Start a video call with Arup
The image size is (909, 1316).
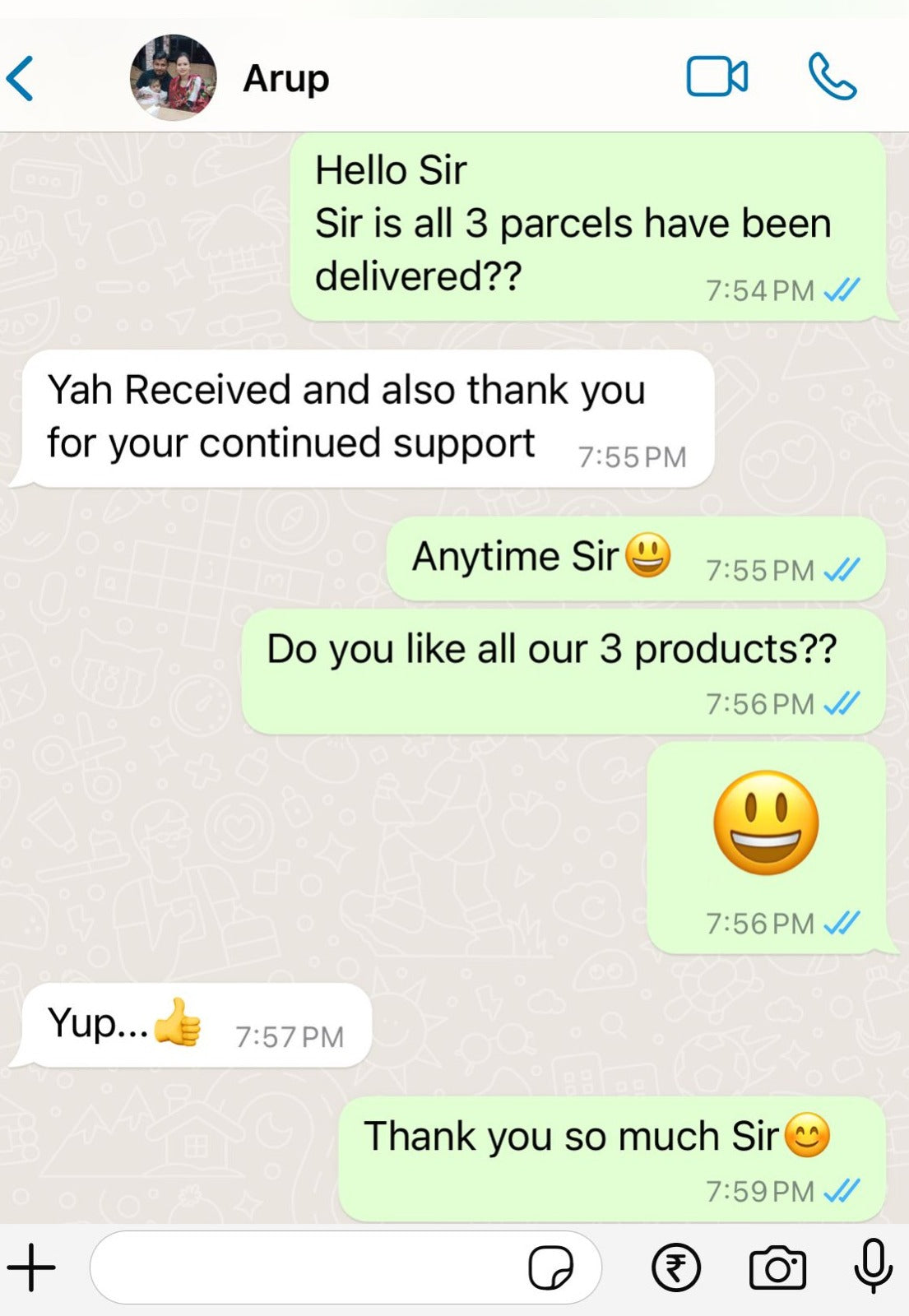pos(717,76)
